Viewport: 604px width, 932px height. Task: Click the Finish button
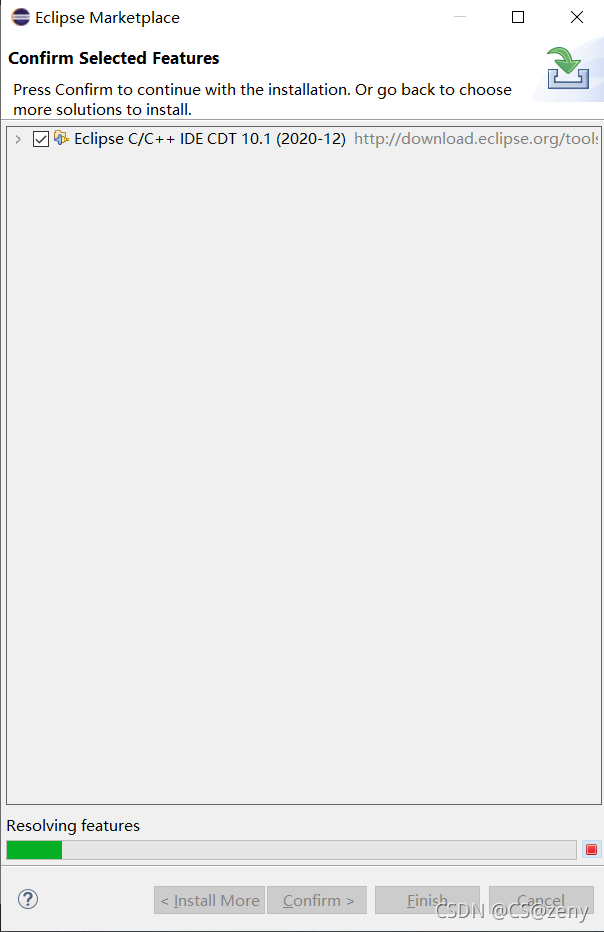(x=427, y=900)
